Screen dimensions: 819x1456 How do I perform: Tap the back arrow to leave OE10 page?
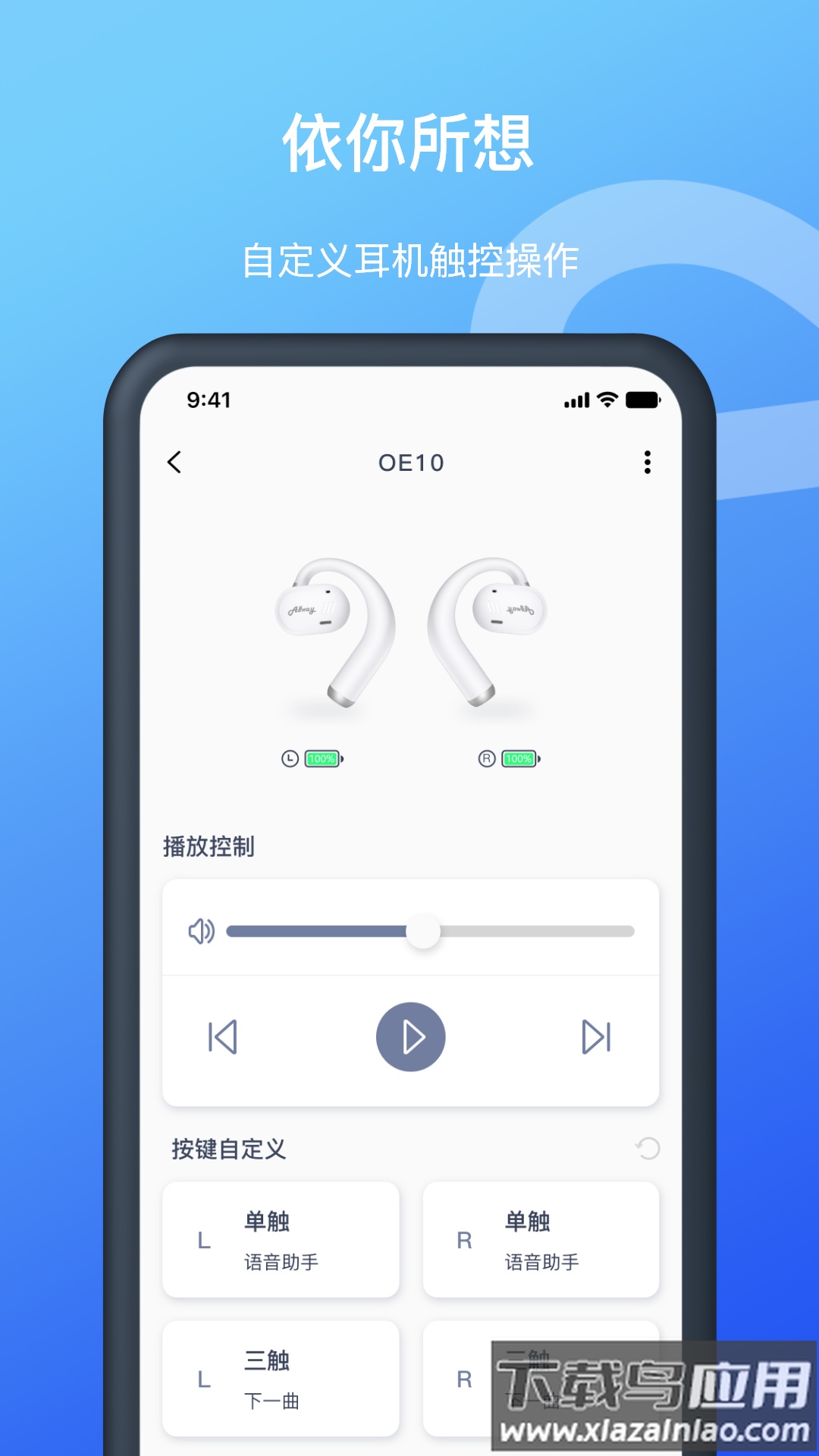(x=175, y=461)
